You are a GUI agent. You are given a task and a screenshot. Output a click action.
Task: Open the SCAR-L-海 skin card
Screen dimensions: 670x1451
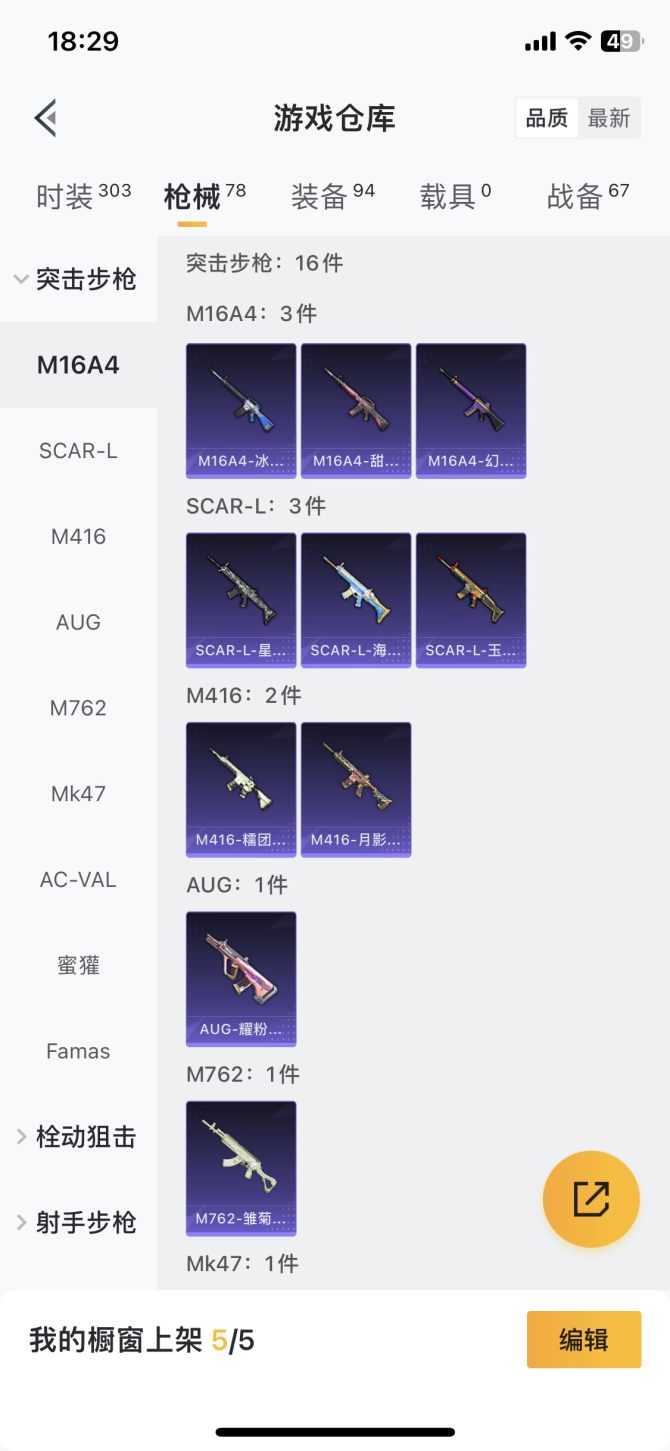click(356, 599)
